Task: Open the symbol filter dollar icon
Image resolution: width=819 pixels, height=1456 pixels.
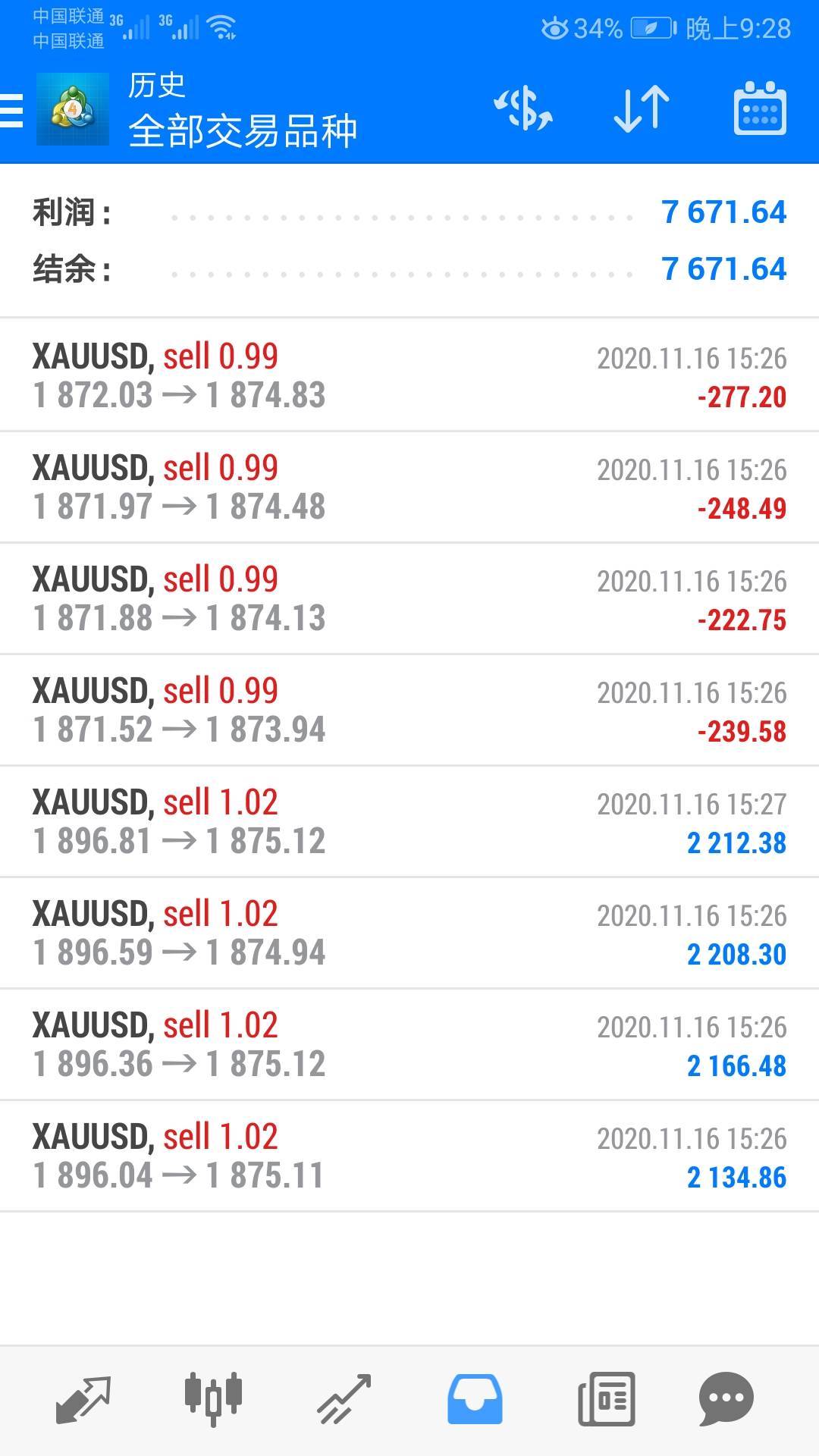Action: tap(522, 110)
